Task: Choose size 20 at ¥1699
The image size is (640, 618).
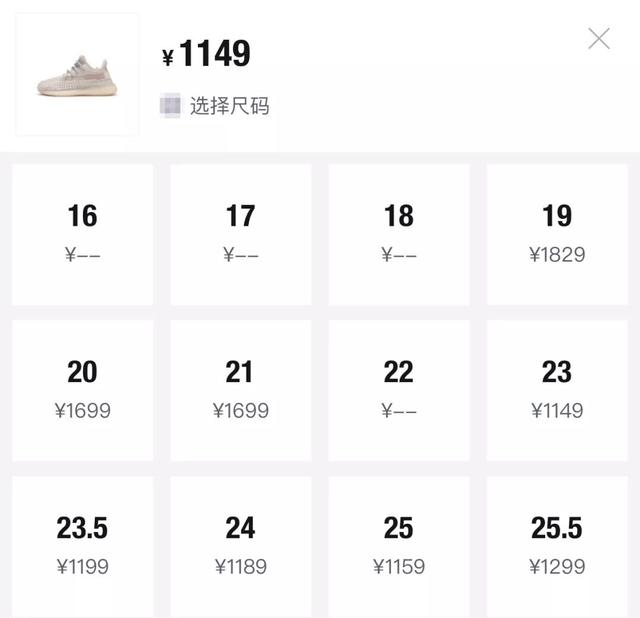Action: (x=82, y=390)
